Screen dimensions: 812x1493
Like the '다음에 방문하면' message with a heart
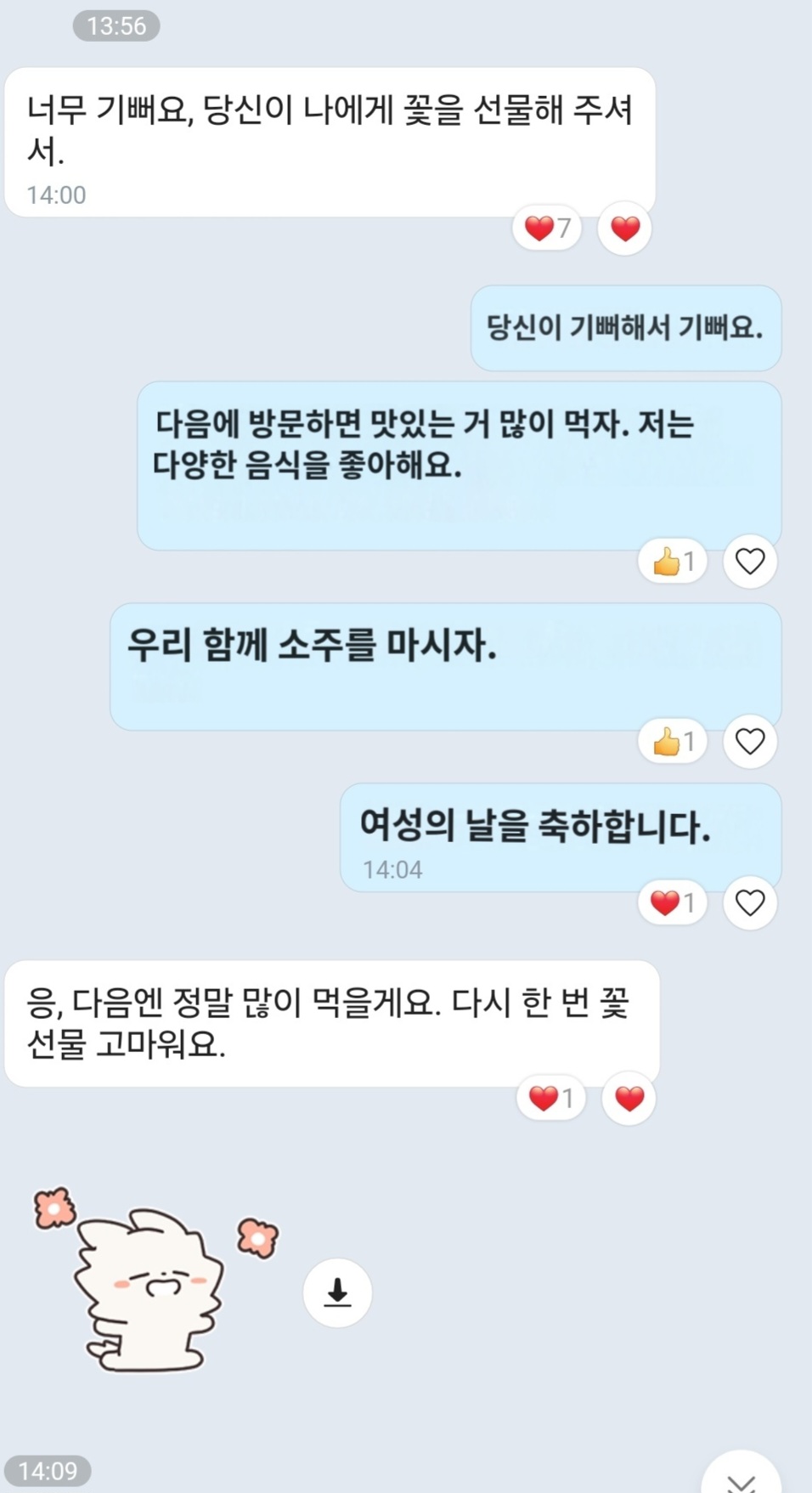(749, 561)
